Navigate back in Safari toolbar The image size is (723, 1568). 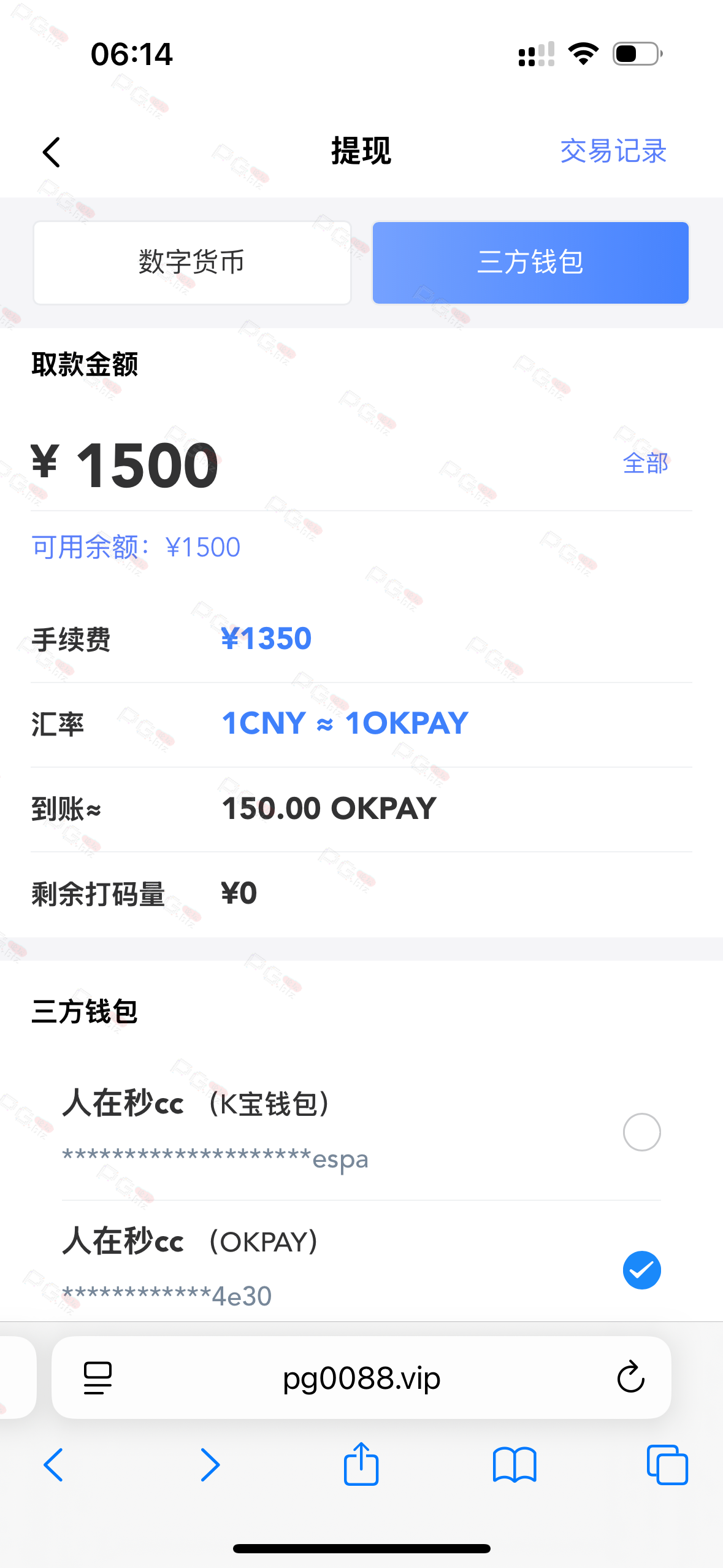(x=53, y=1465)
